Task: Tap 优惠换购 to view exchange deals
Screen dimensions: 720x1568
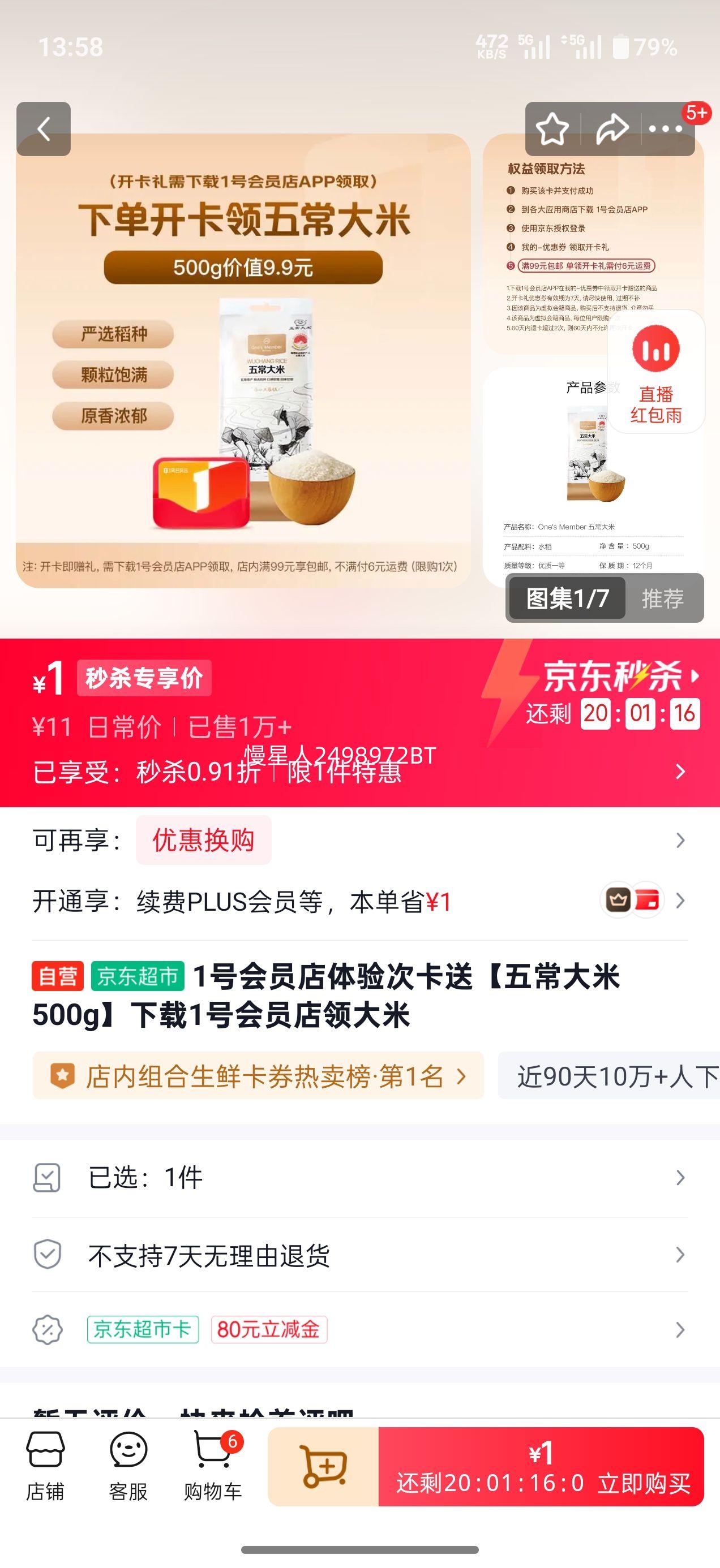Action: click(203, 839)
